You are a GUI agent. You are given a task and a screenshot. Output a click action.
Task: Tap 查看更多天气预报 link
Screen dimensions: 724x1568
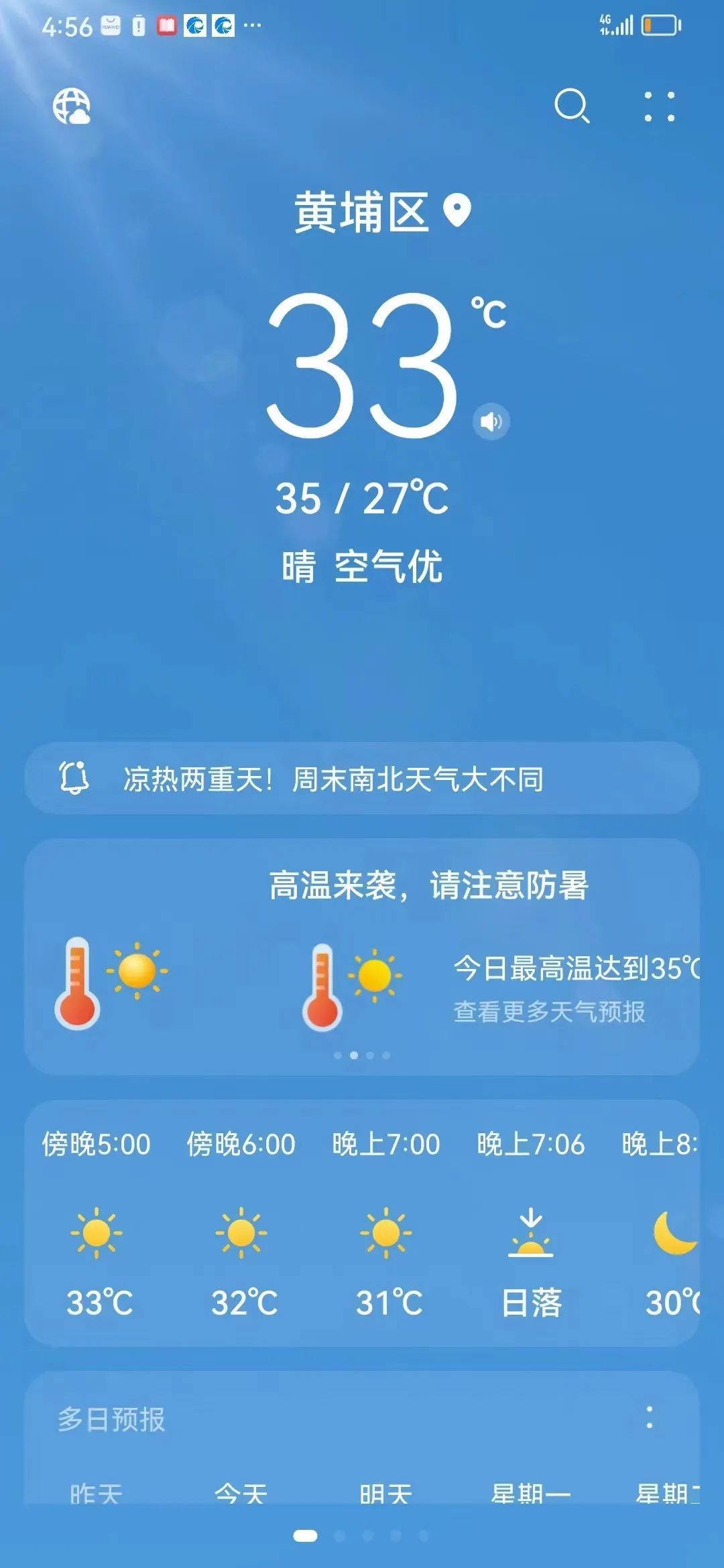coord(549,1012)
